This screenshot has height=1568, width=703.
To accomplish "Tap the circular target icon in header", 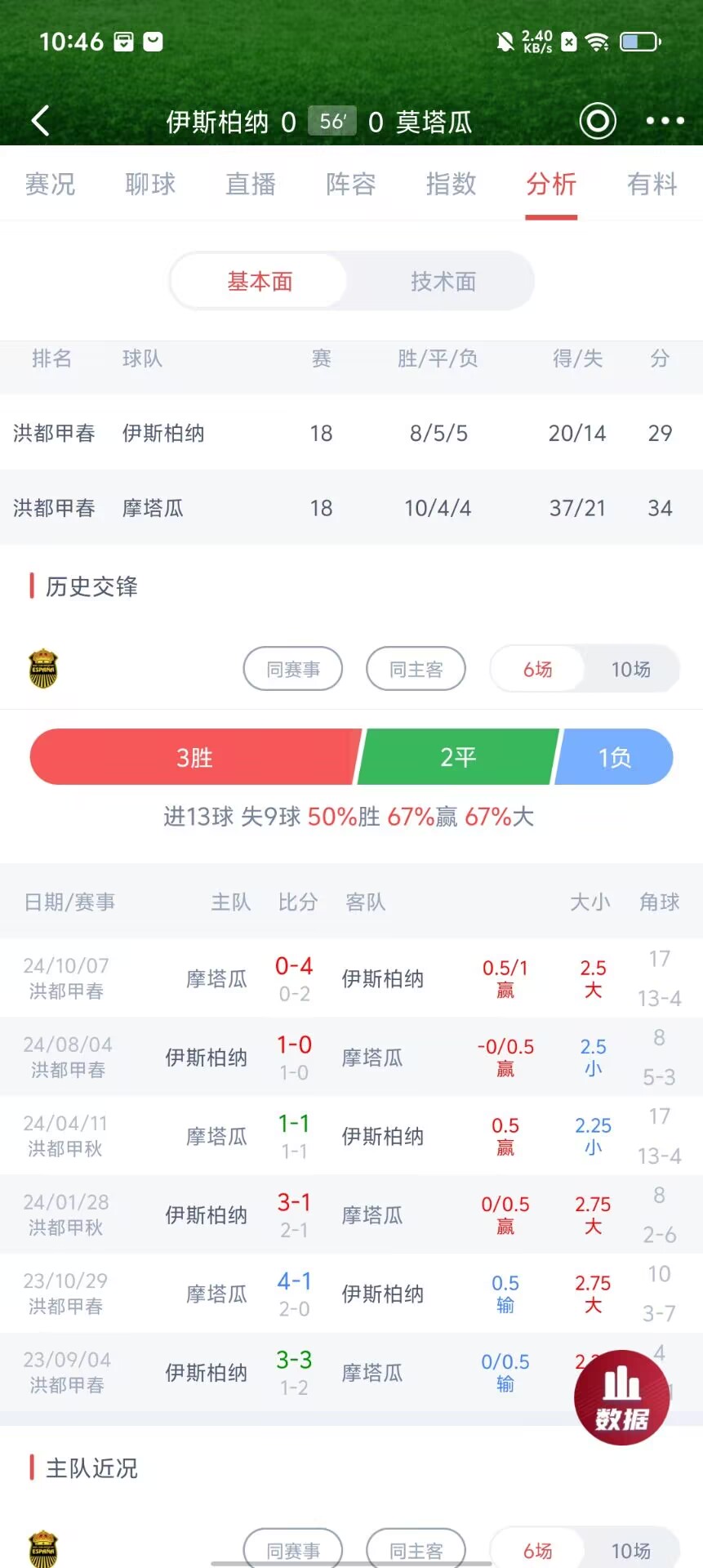I will pyautogui.click(x=598, y=121).
